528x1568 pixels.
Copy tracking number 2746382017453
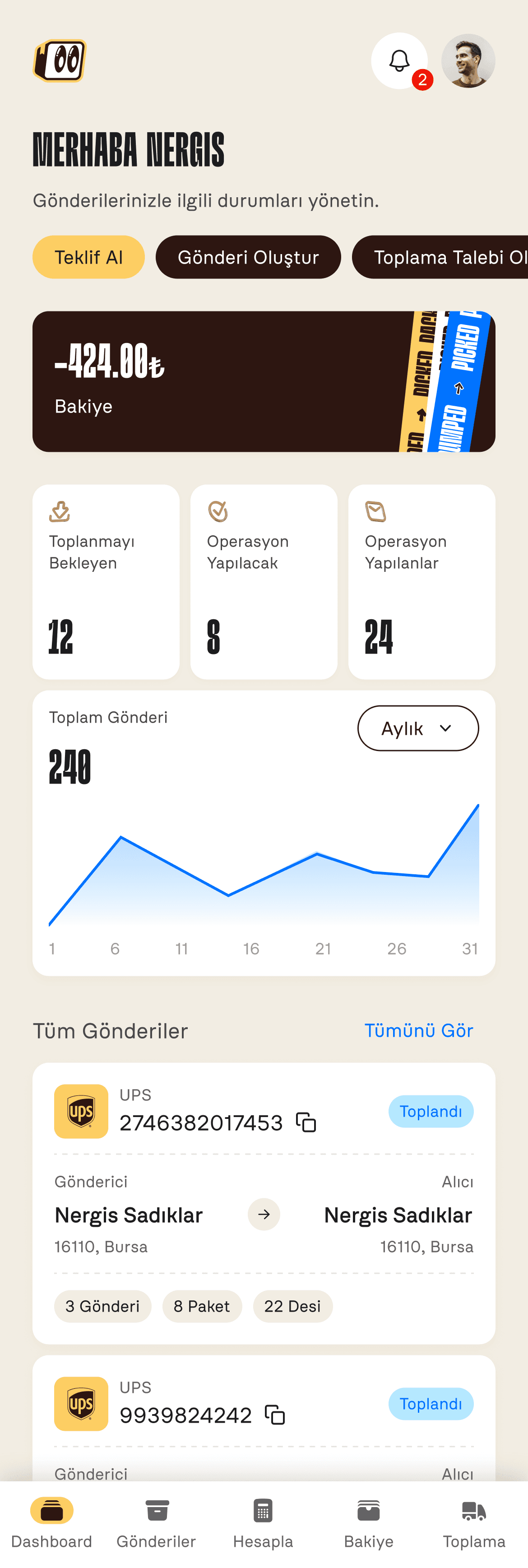306,1122
